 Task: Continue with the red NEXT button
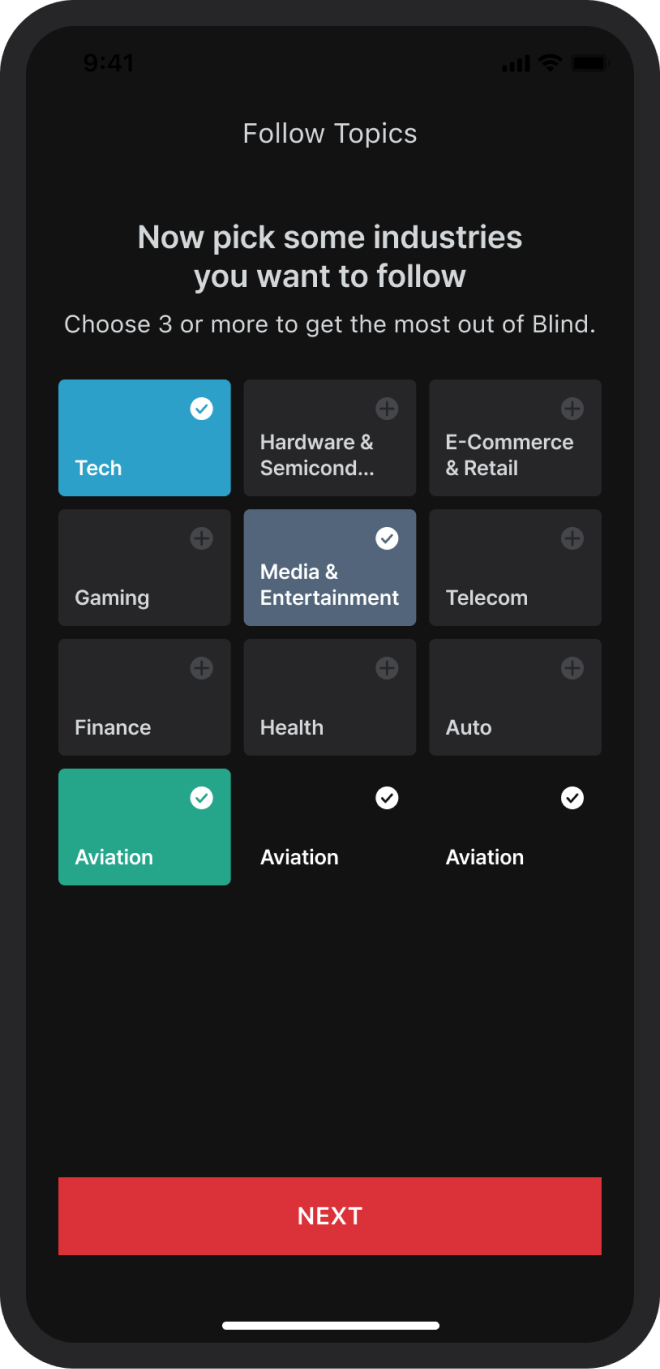pos(330,1216)
